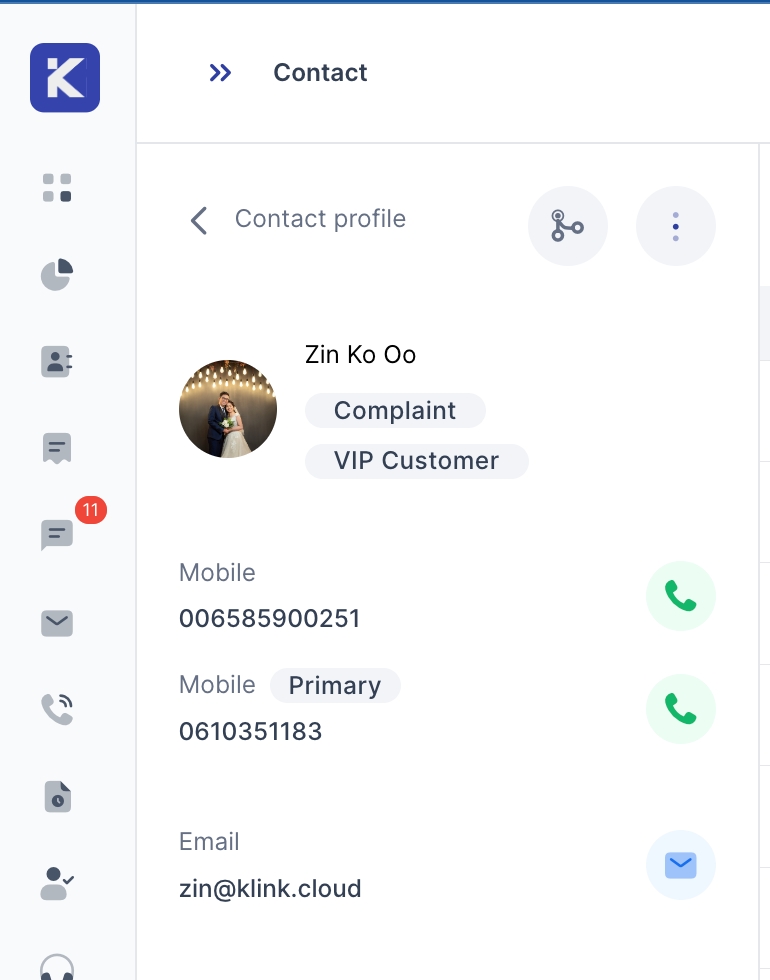Open the three-dot overflow menu

[x=675, y=227]
